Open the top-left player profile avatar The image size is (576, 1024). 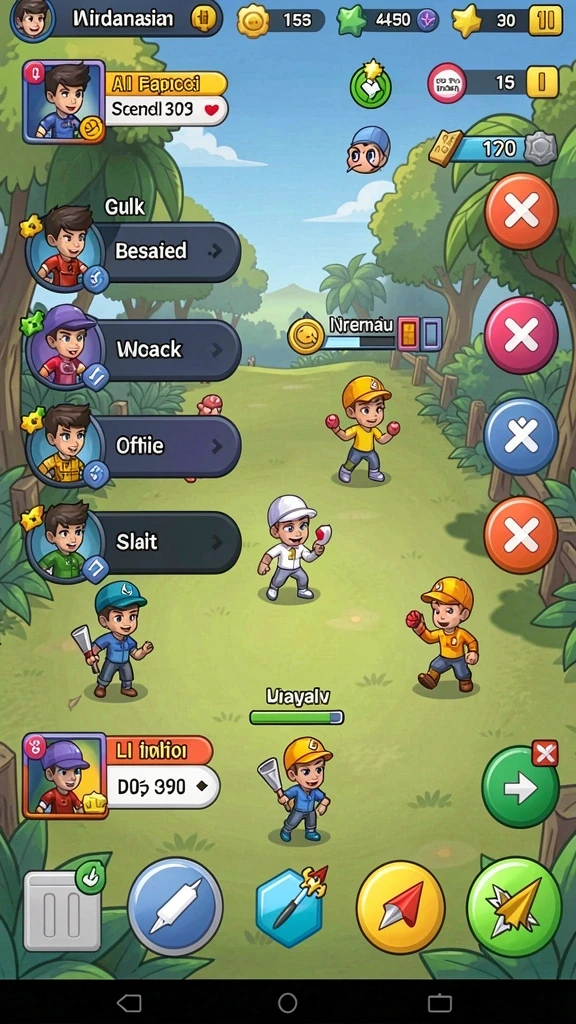pos(31,20)
